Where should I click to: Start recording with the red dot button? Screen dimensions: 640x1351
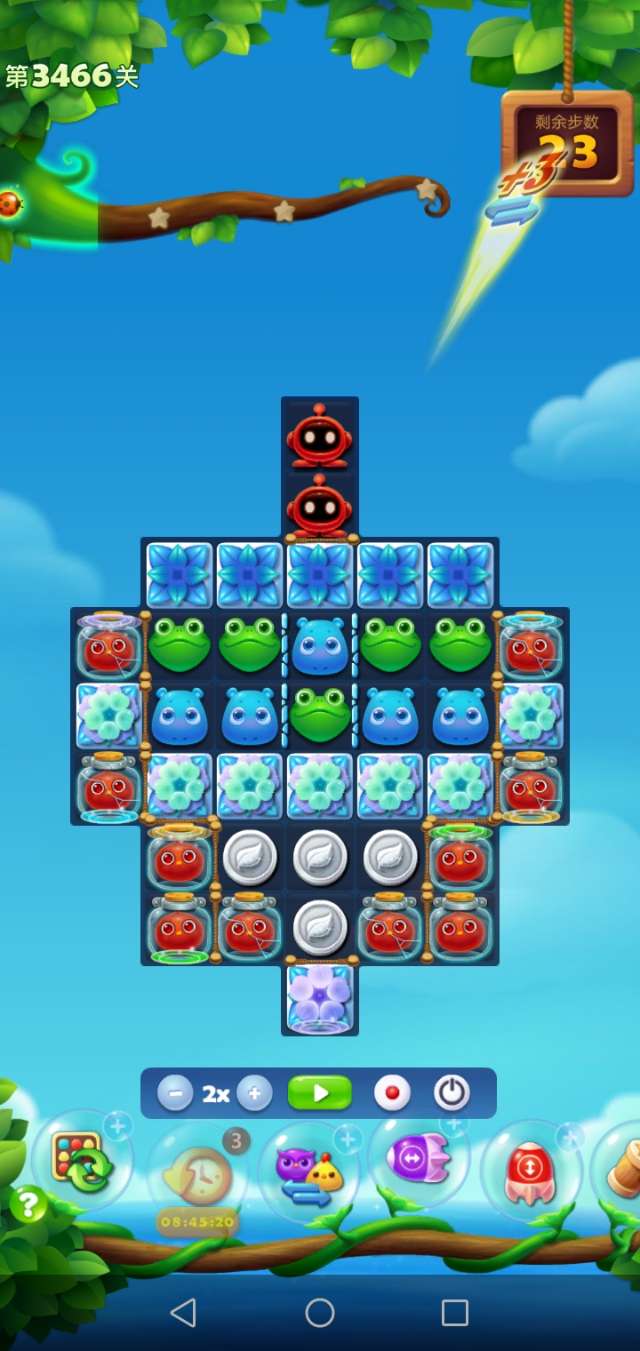click(392, 1094)
